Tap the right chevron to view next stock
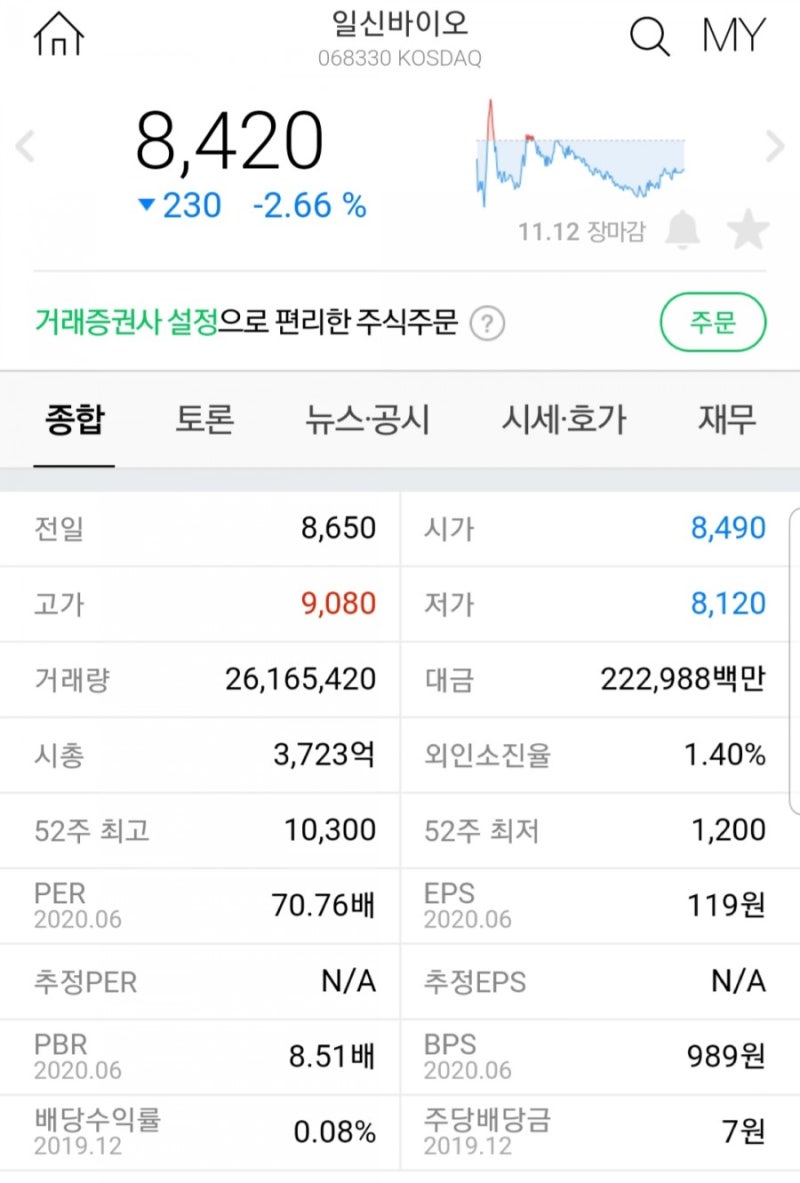The height and width of the screenshot is (1183, 800). click(775, 146)
